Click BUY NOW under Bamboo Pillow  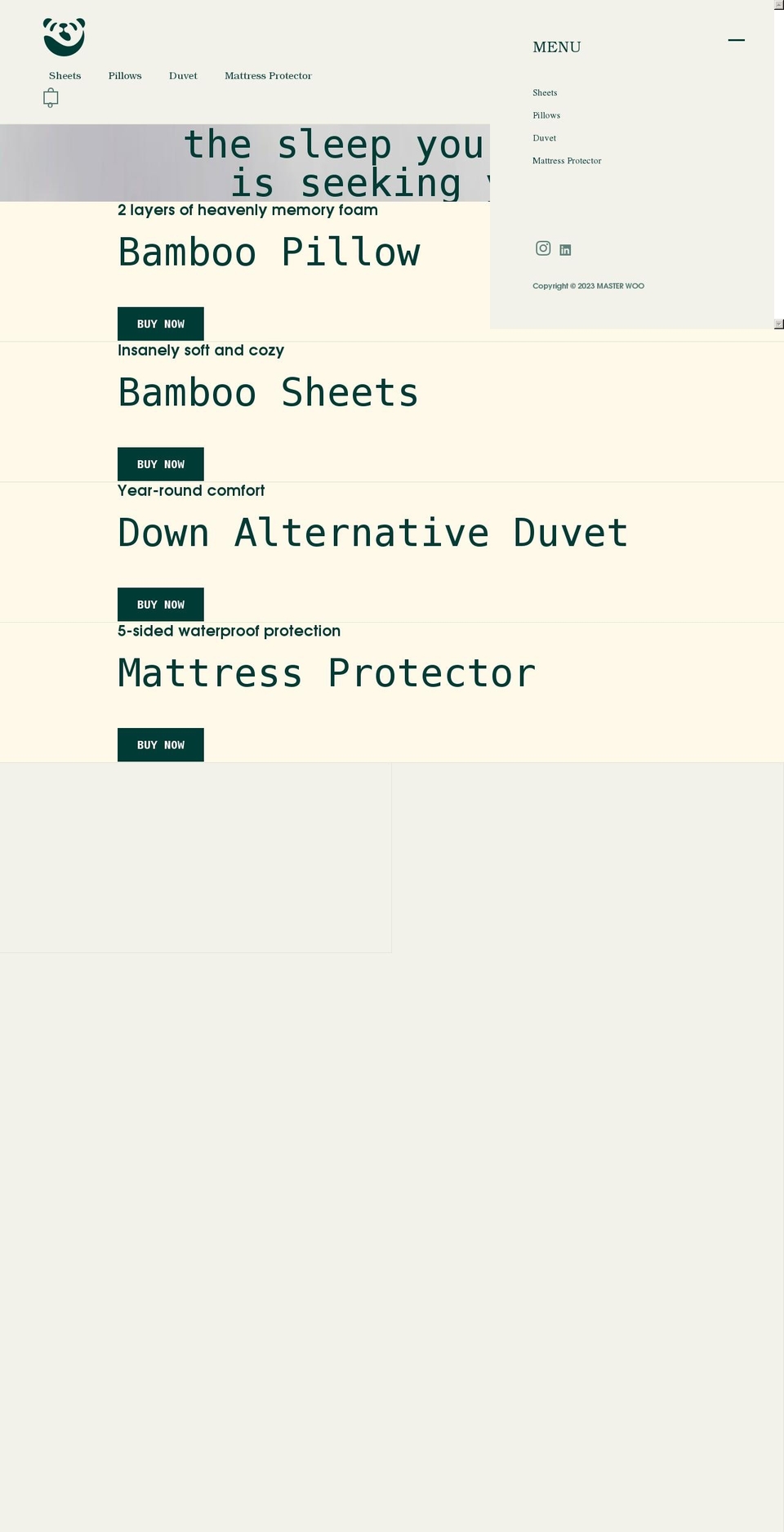click(x=160, y=324)
